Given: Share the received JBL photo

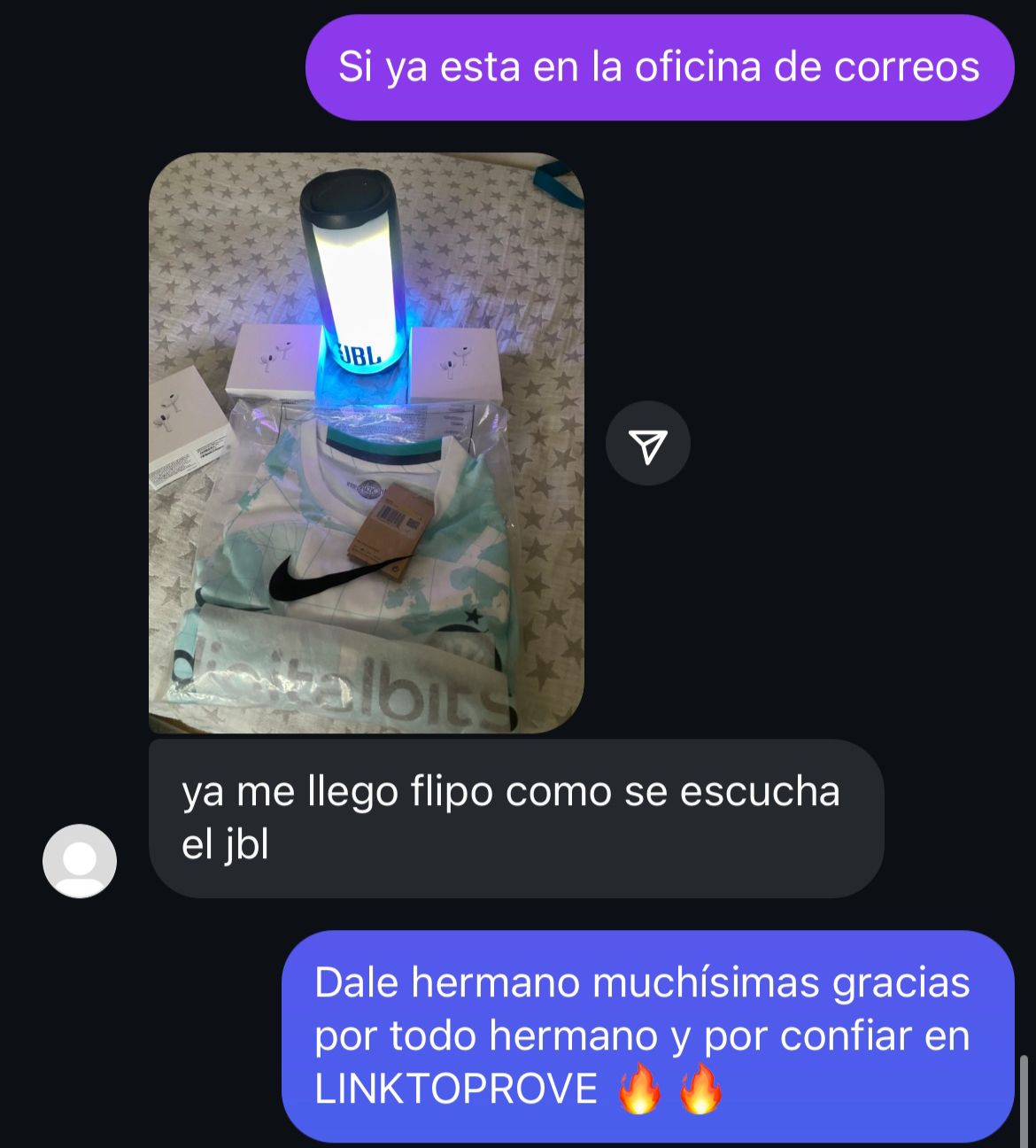Looking at the screenshot, I should [x=647, y=444].
